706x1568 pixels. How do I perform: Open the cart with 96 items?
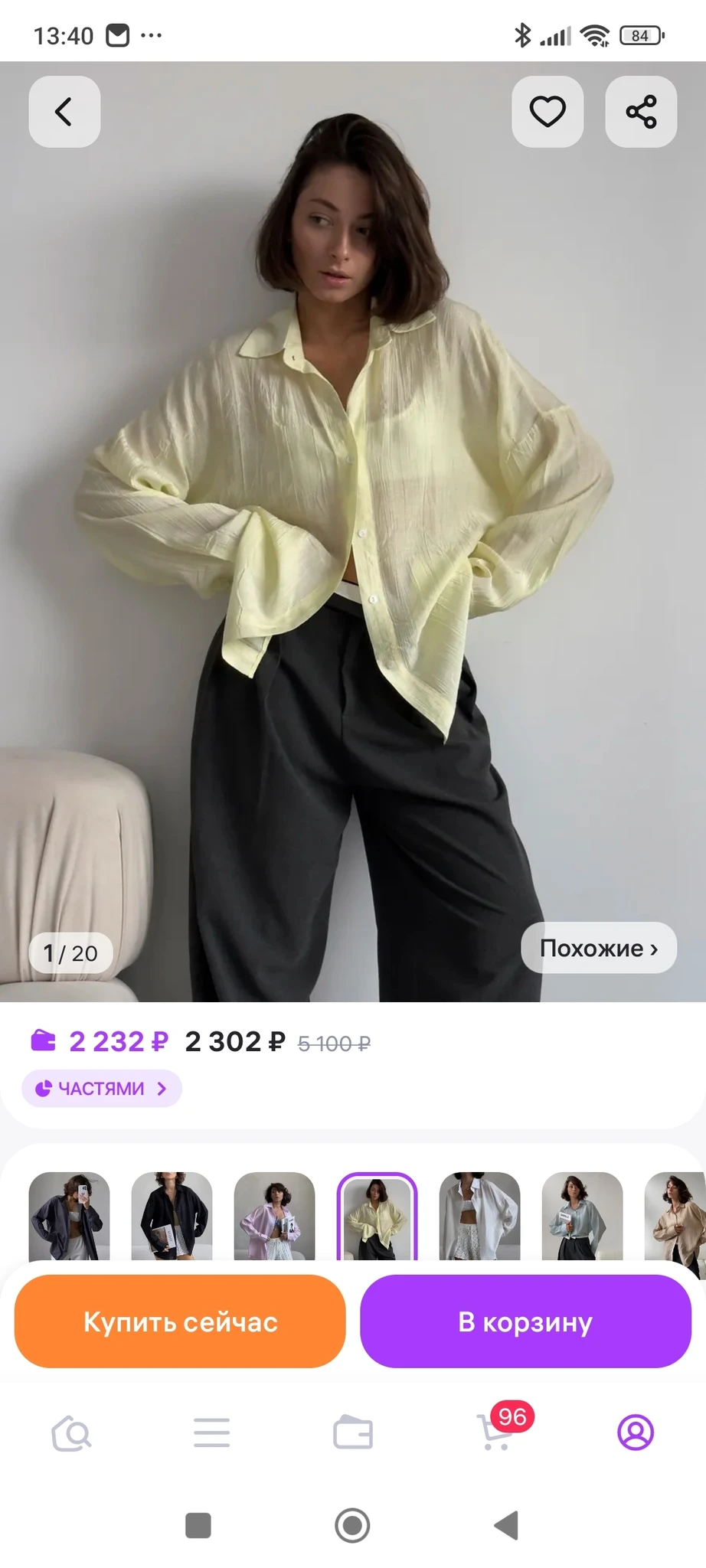point(496,1433)
